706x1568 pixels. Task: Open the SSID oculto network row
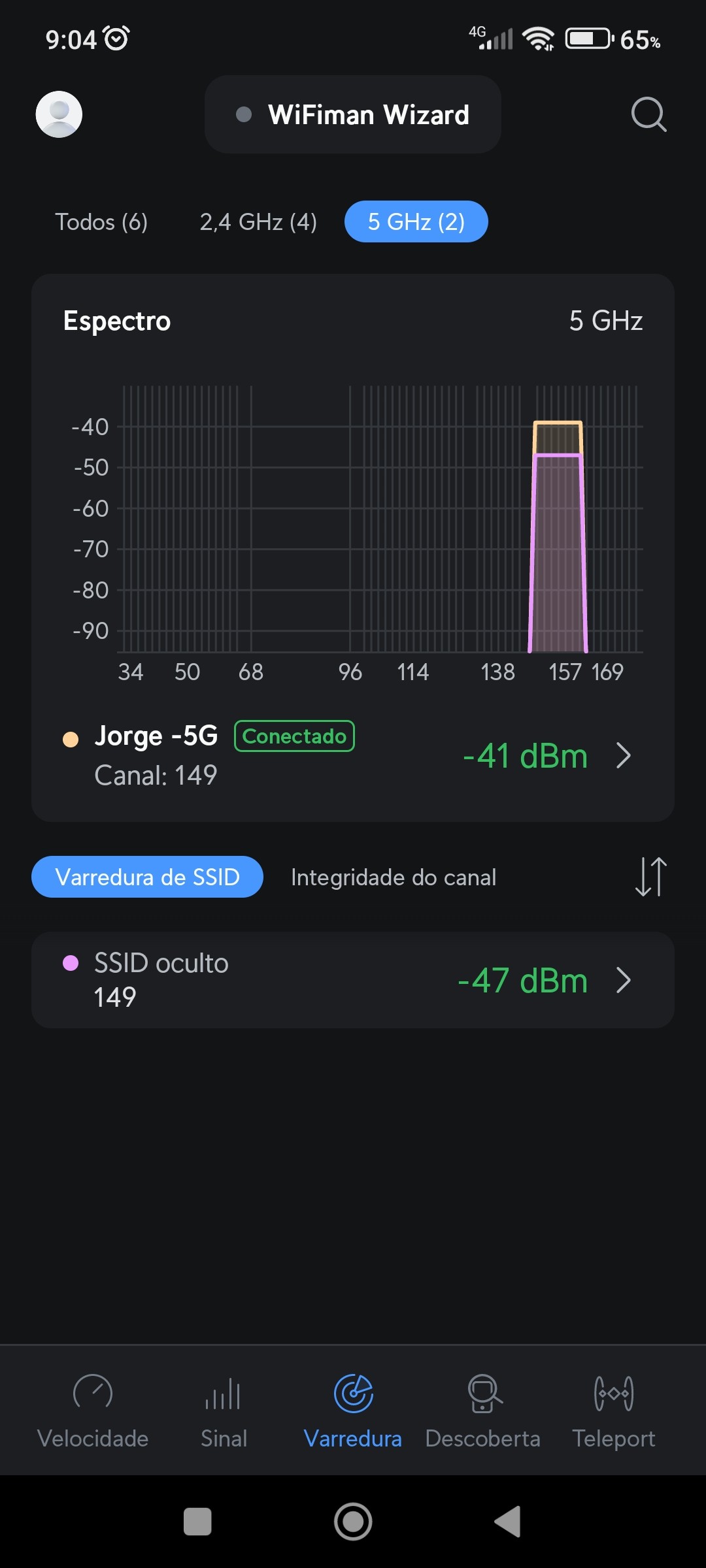[353, 980]
